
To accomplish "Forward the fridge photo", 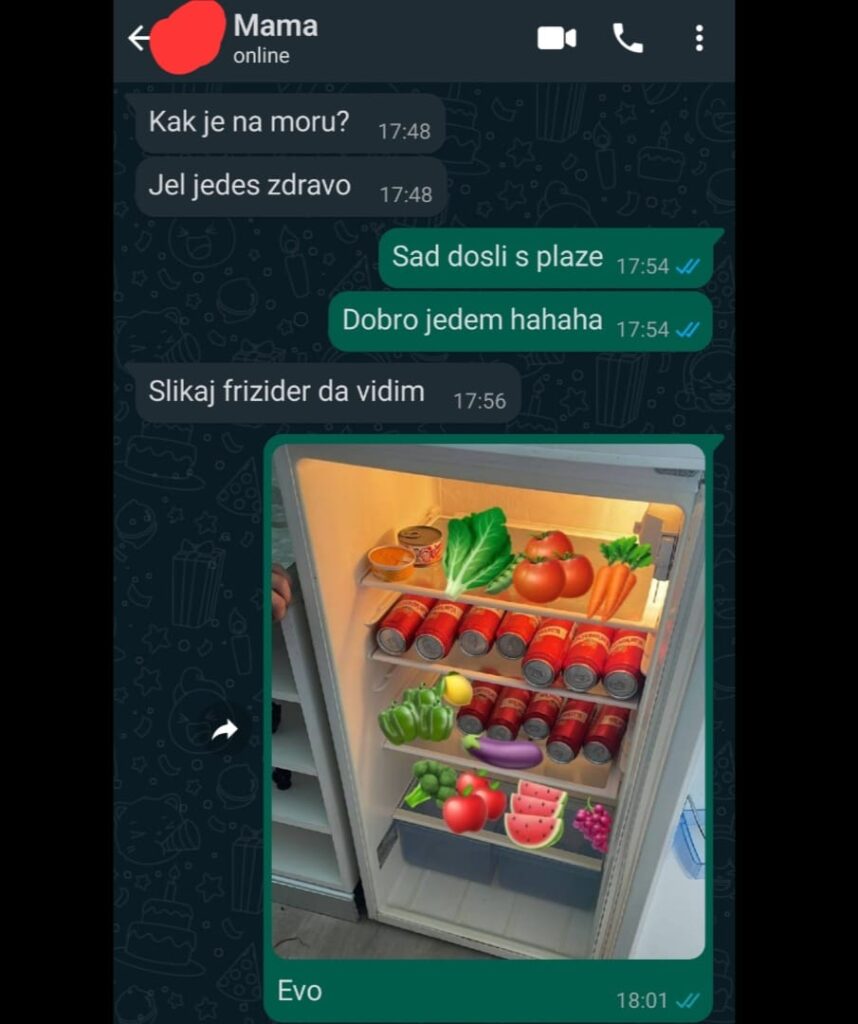I will 225,730.
